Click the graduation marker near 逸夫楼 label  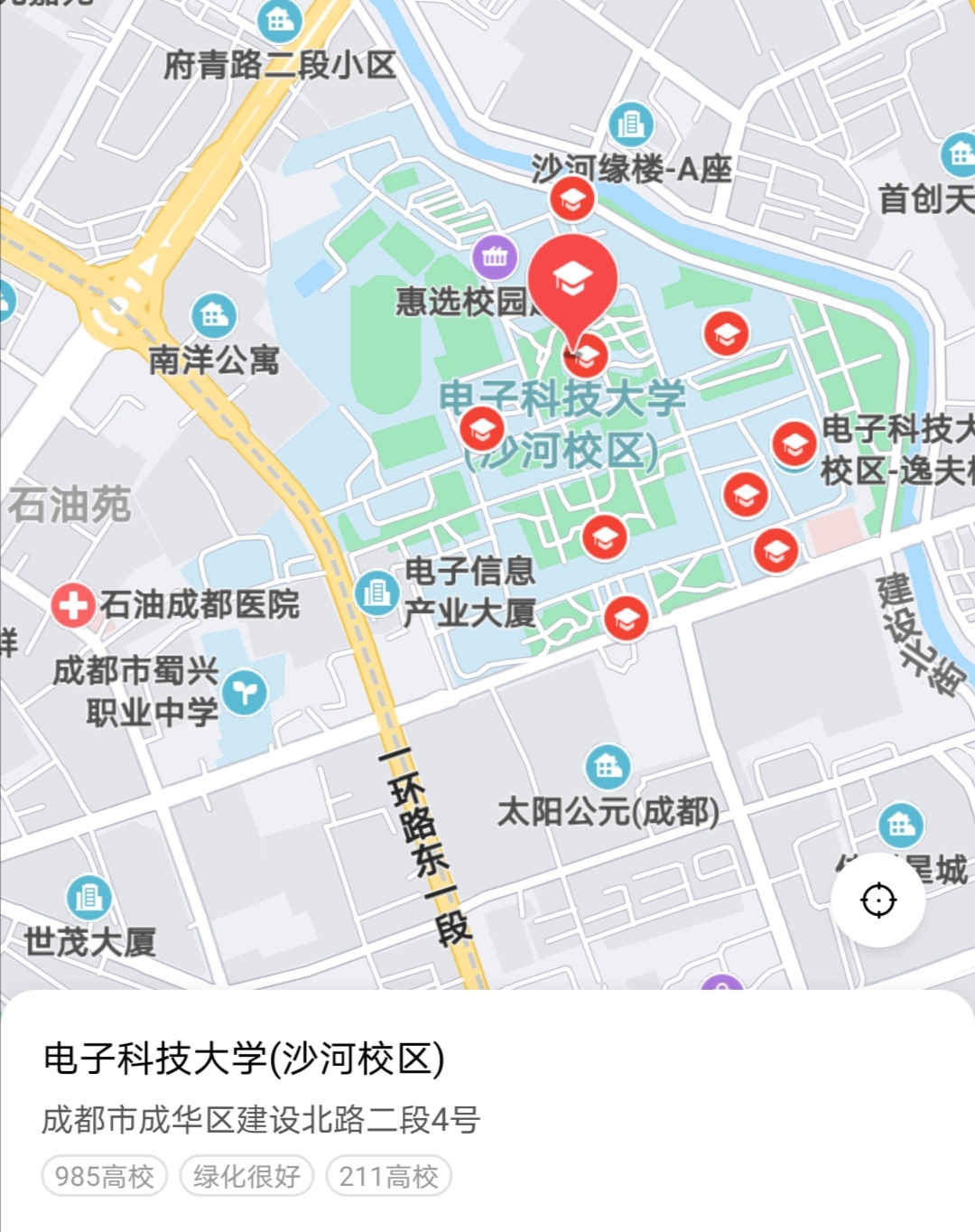tap(793, 444)
